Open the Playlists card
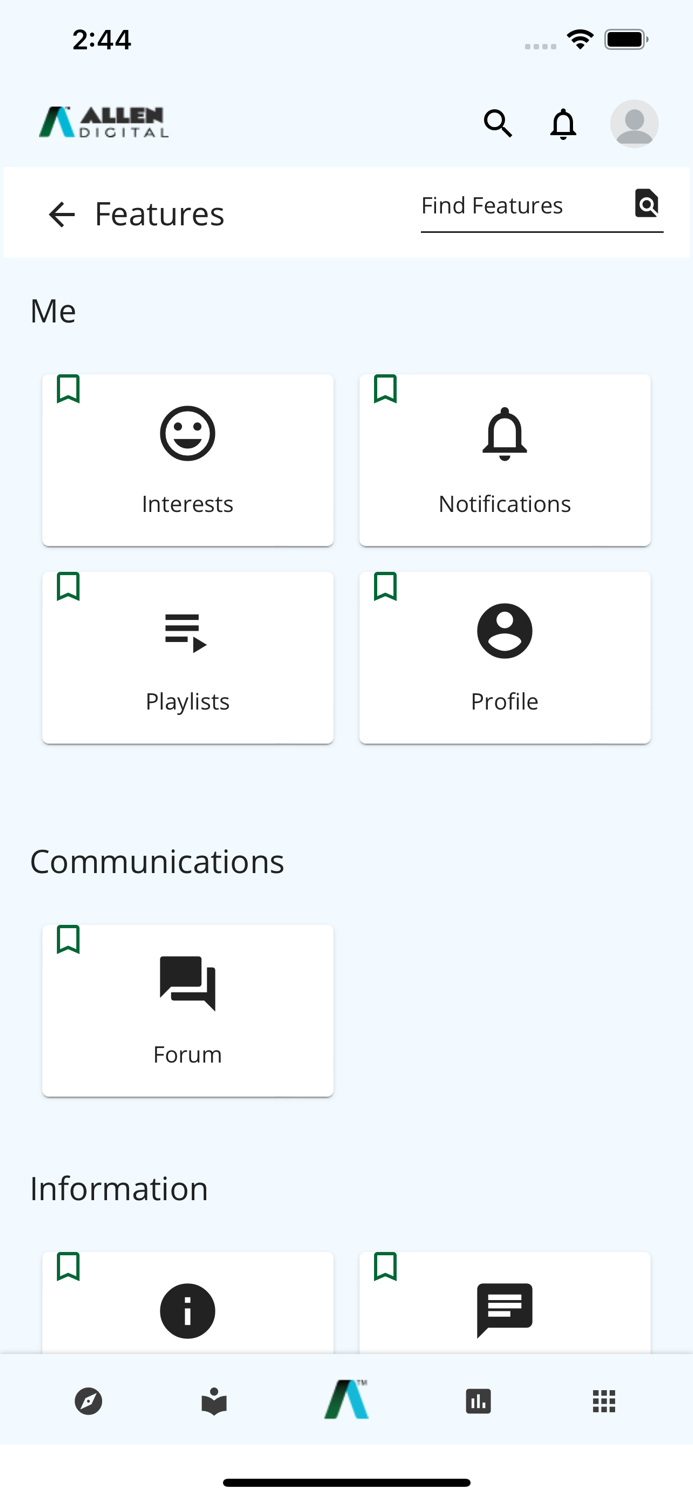Viewport: 693px width, 1500px height. (x=188, y=657)
